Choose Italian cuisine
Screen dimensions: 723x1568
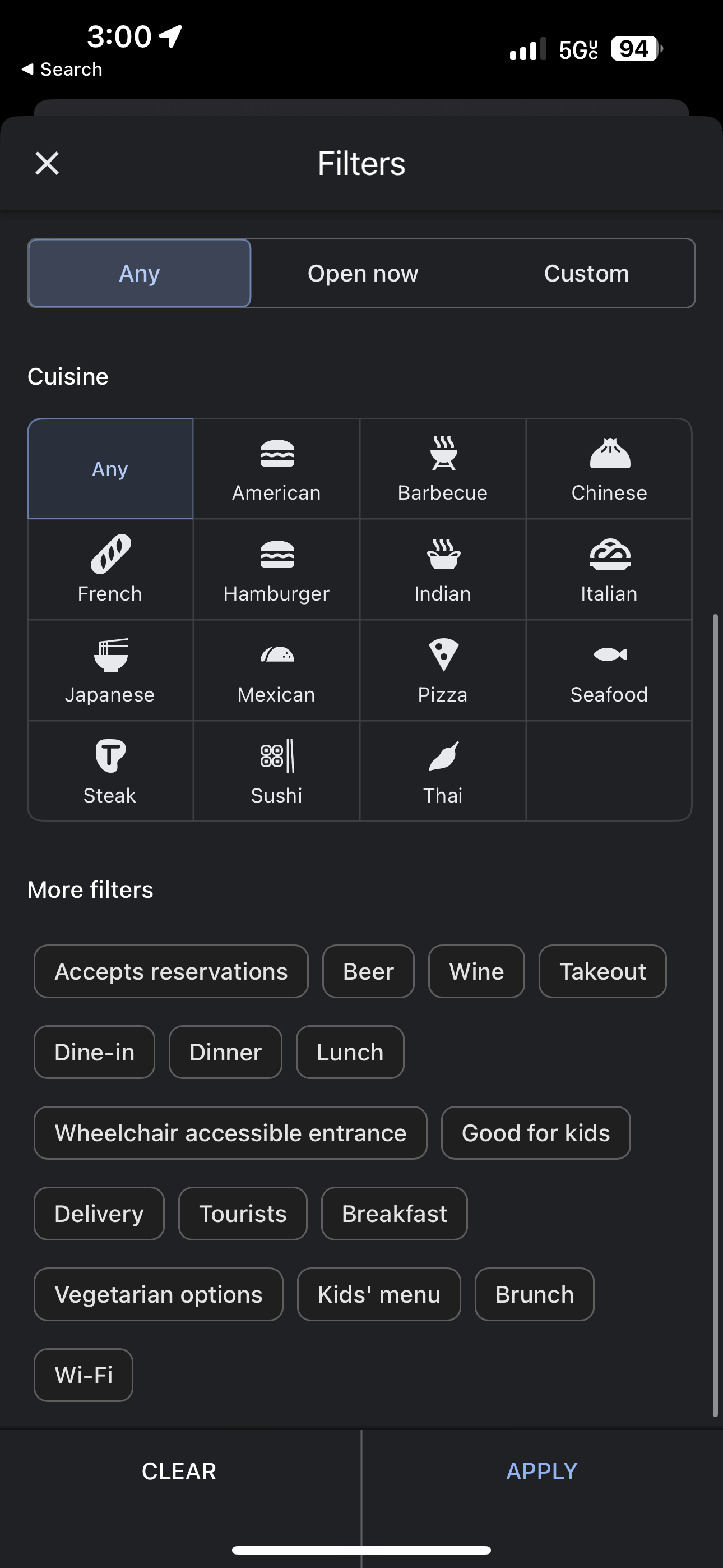(609, 570)
